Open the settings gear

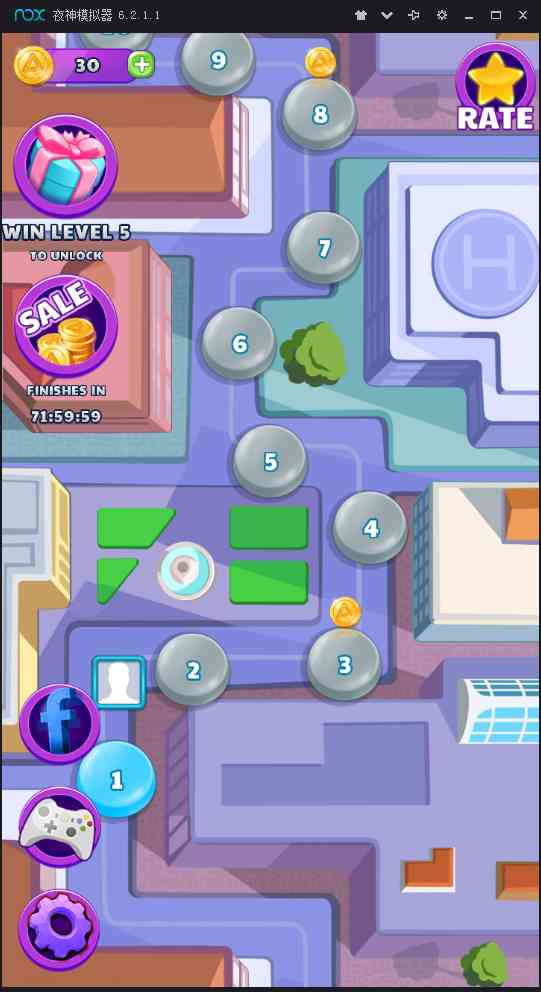(59, 929)
